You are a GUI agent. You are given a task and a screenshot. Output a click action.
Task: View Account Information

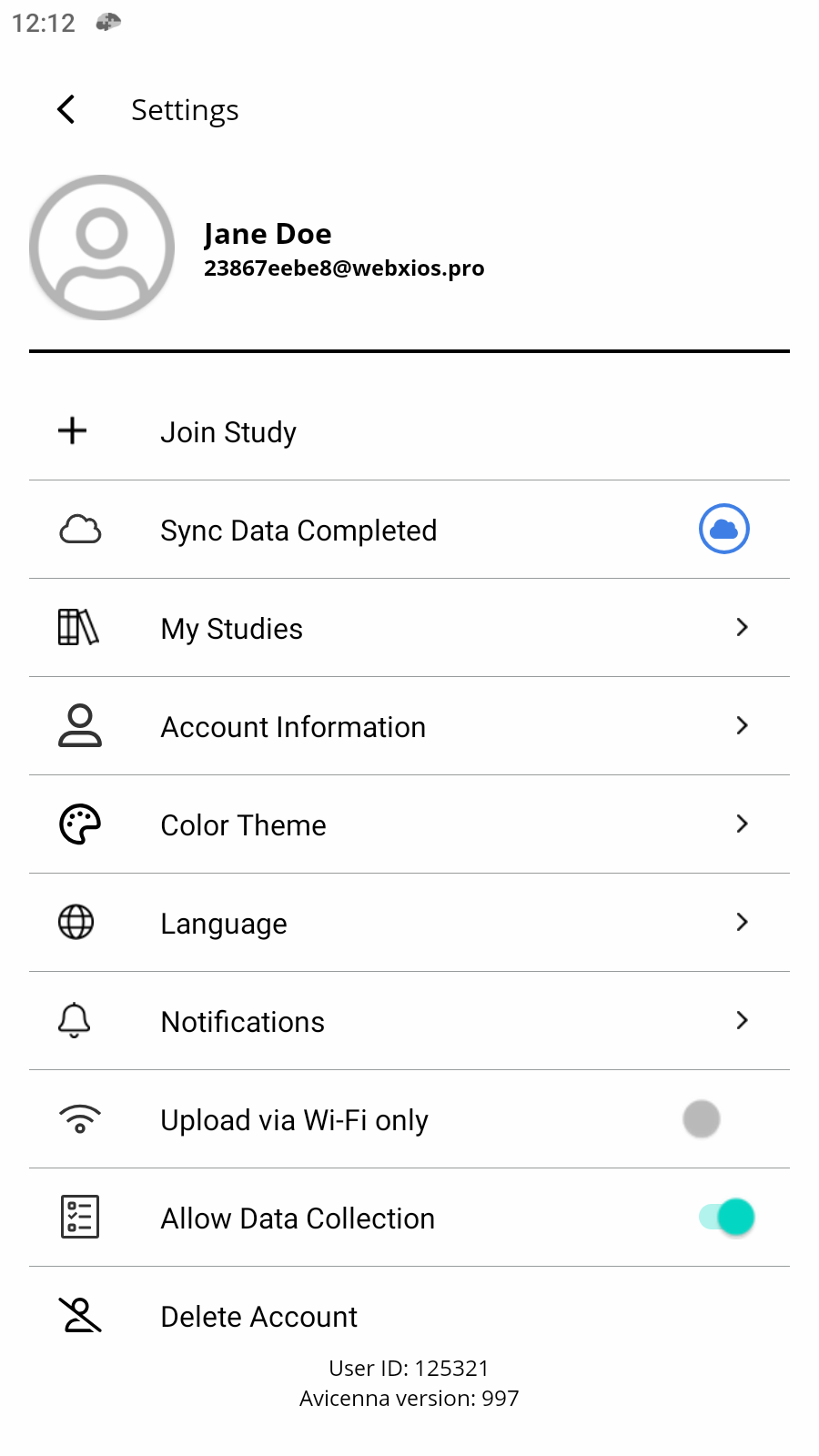tap(293, 727)
